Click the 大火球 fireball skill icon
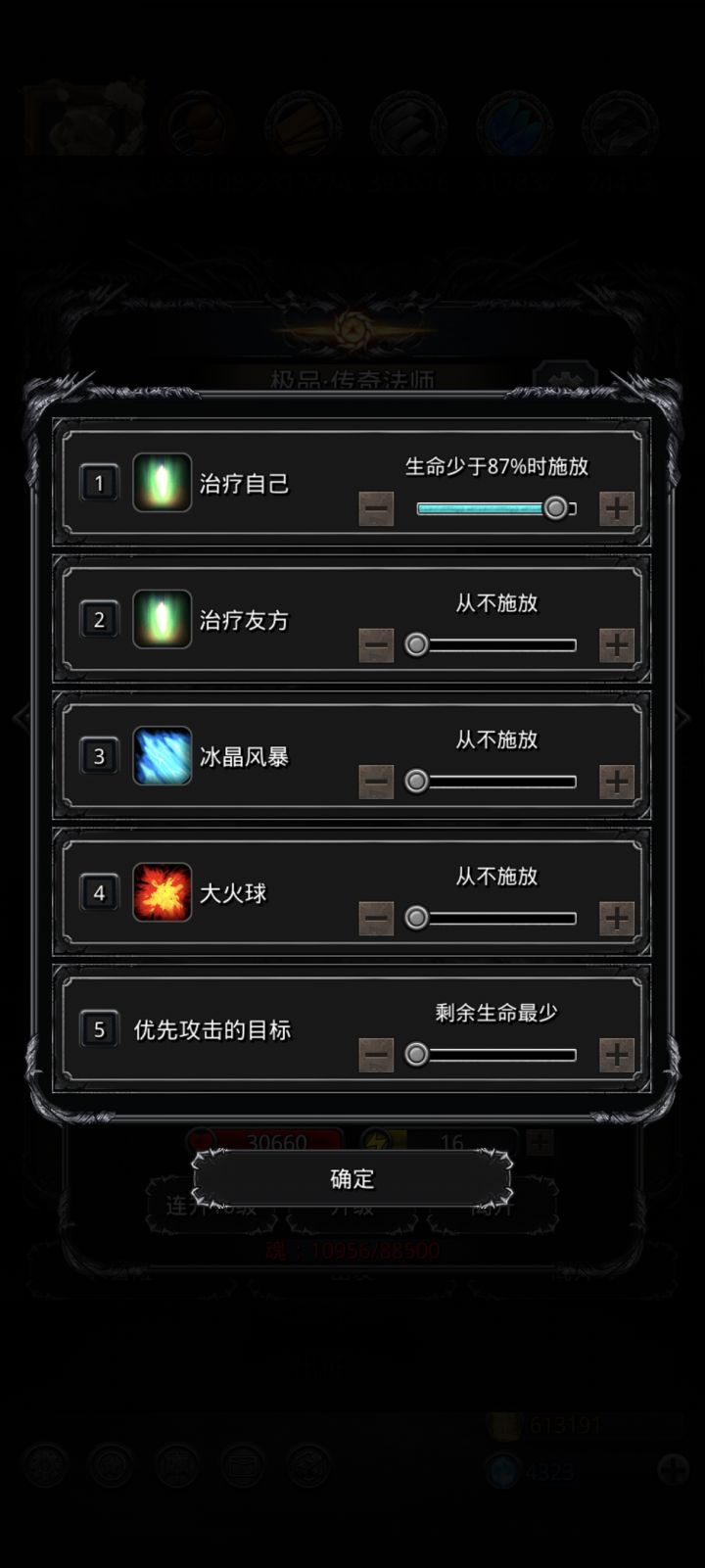Image resolution: width=705 pixels, height=1568 pixels. [163, 892]
